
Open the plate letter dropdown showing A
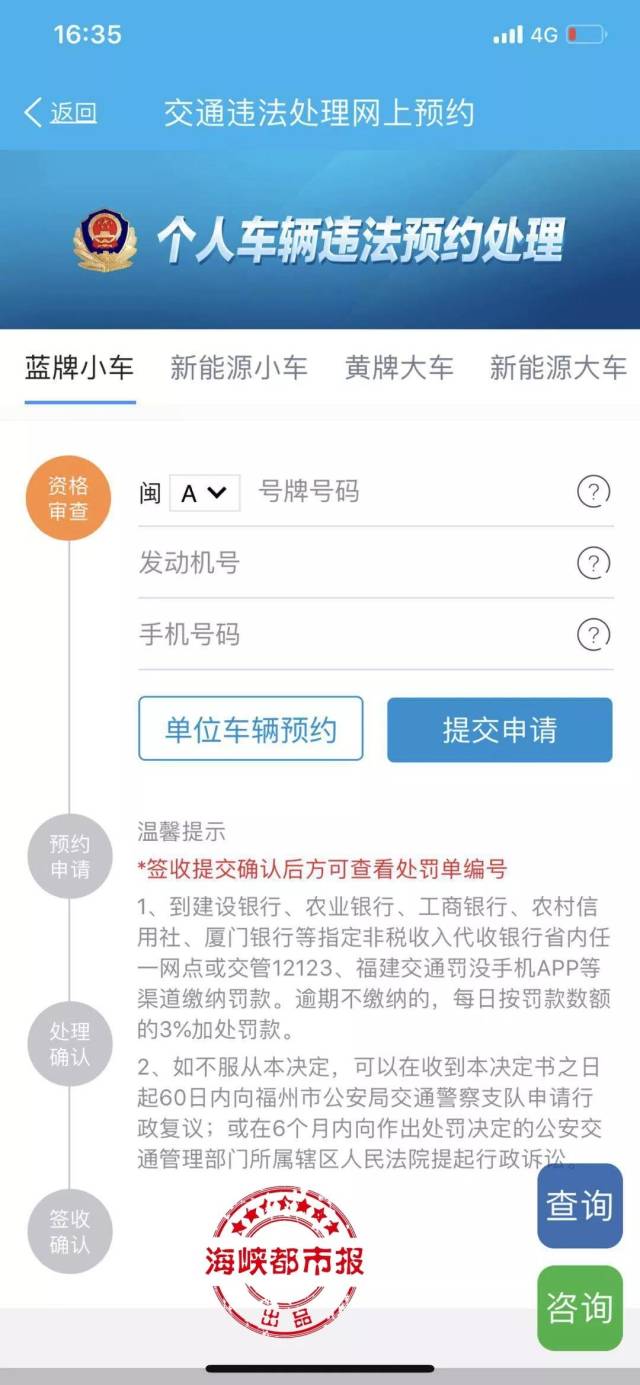pos(205,493)
